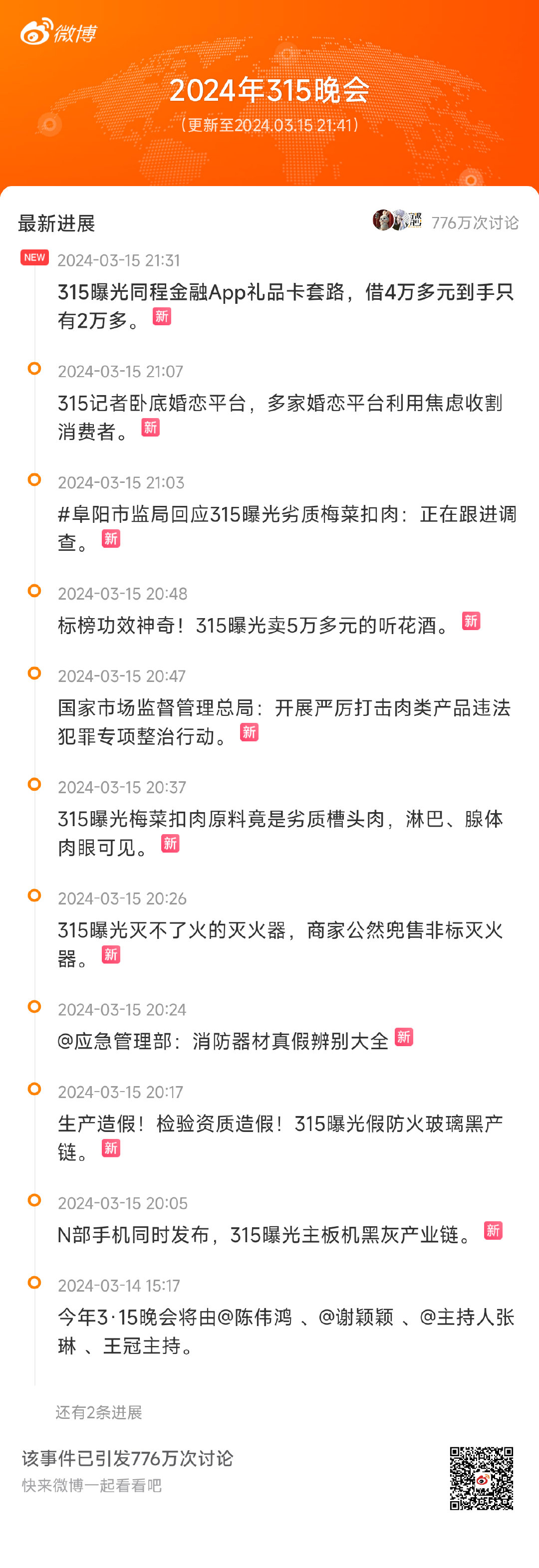The height and width of the screenshot is (1568, 539).
Task: Click the orange 2024年315晚会 banner title
Action: point(269,91)
